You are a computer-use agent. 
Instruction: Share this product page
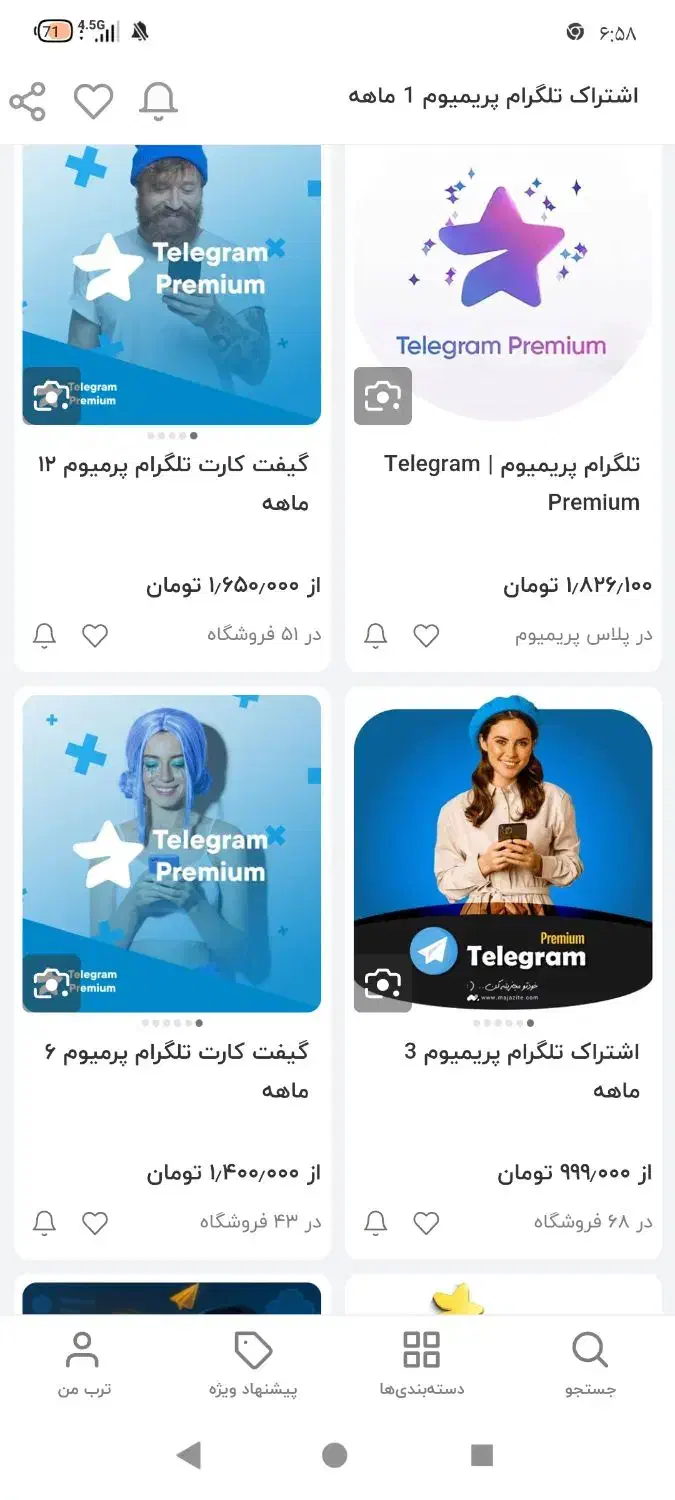point(28,101)
